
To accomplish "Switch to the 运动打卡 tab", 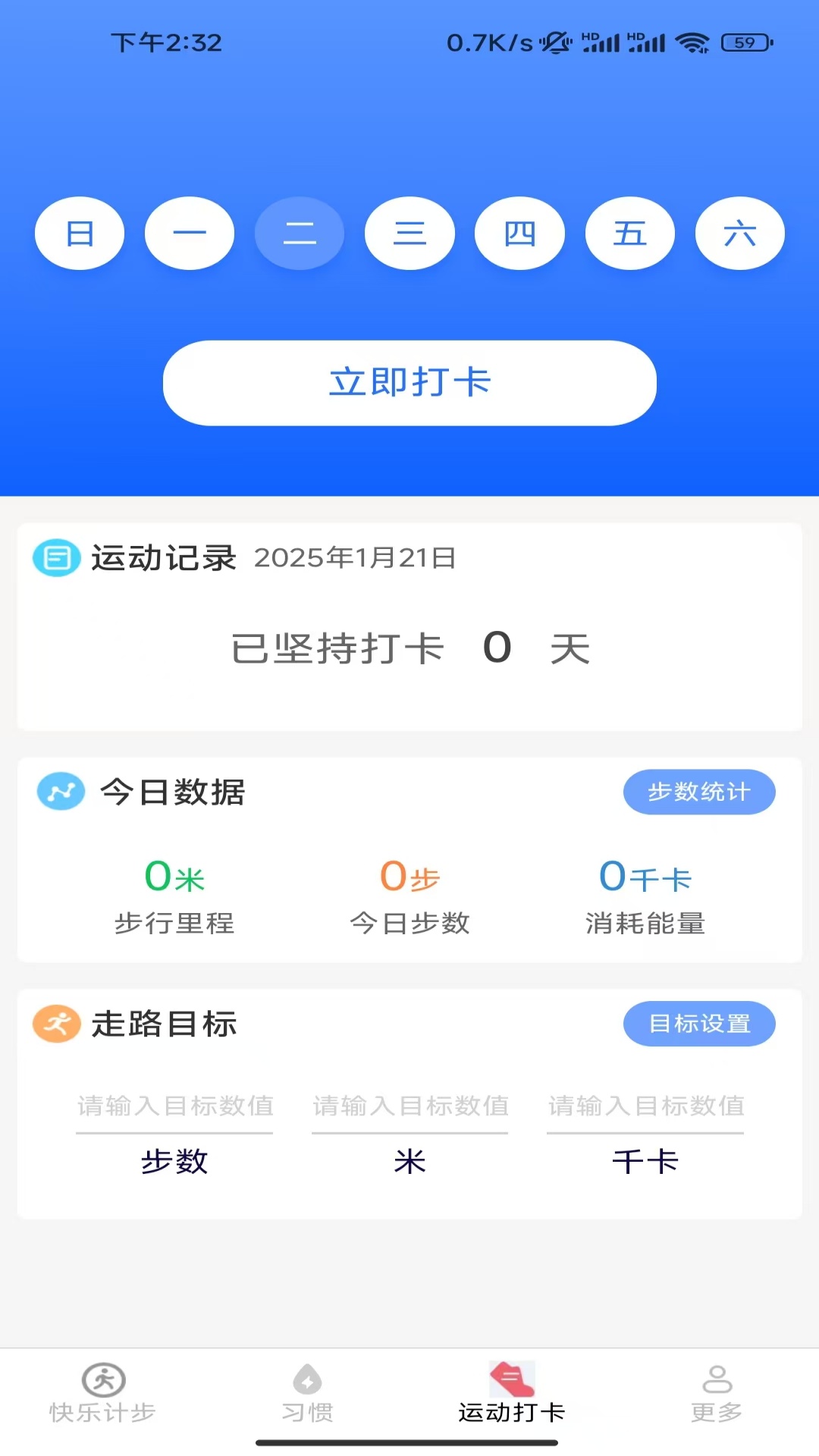I will point(512,1394).
